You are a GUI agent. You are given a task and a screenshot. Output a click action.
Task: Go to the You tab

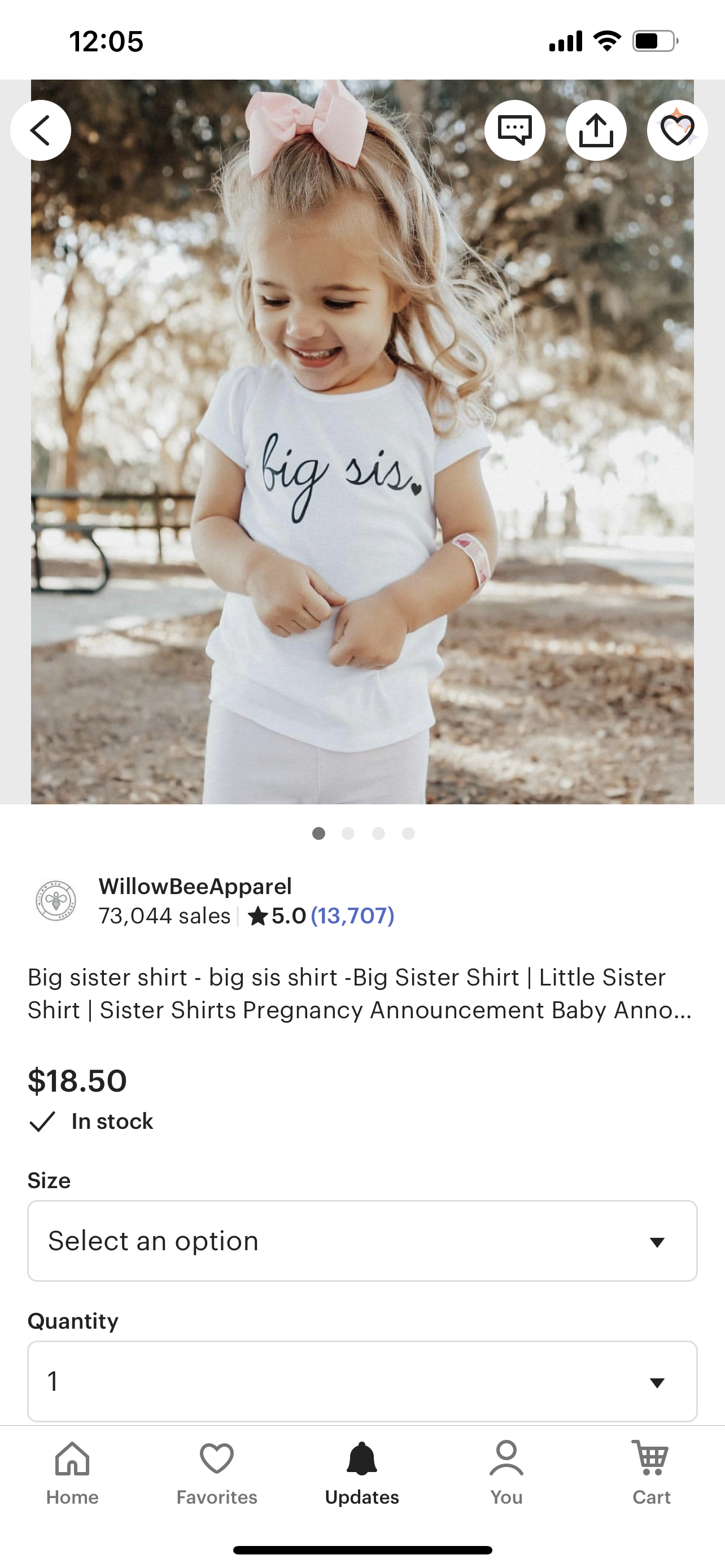[506, 1472]
